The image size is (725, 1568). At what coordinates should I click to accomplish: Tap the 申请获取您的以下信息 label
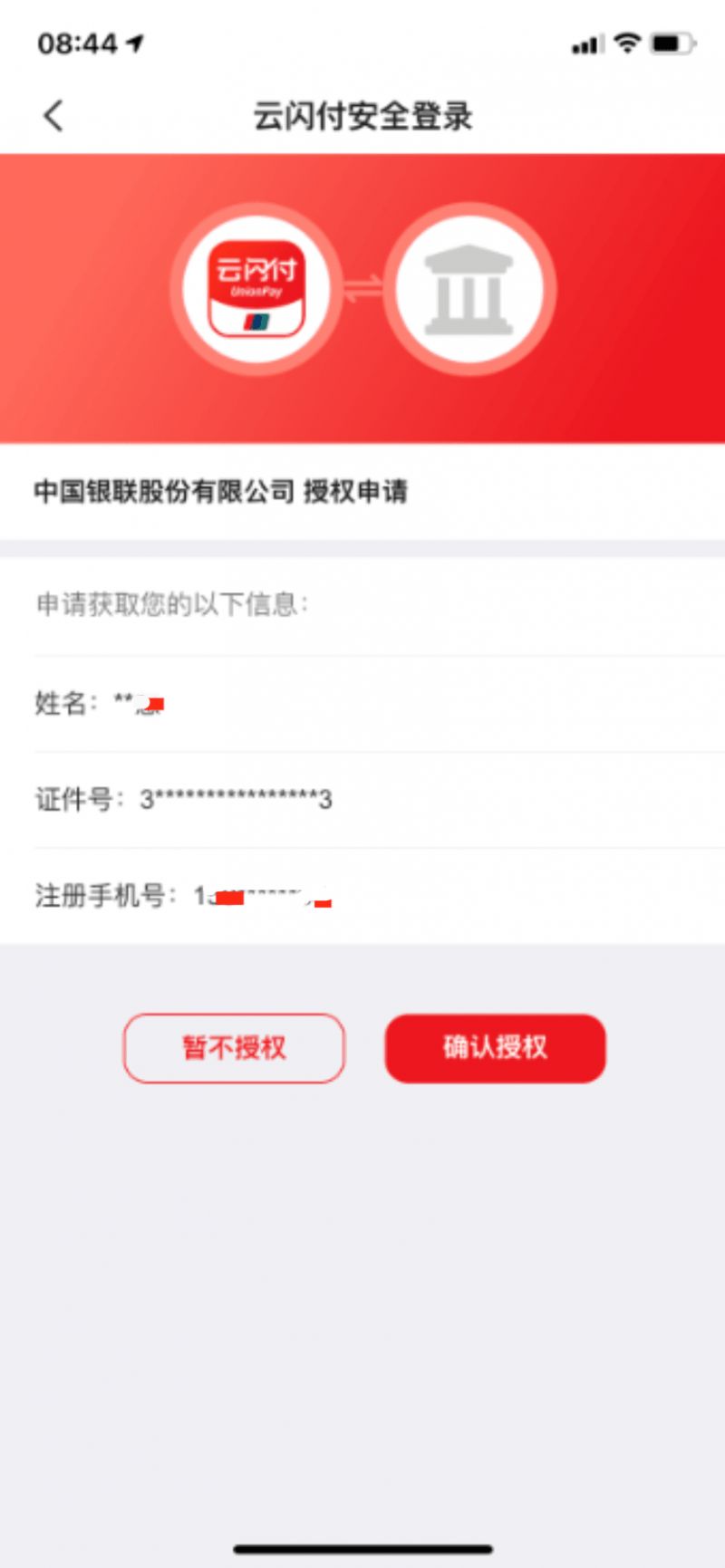[x=172, y=604]
